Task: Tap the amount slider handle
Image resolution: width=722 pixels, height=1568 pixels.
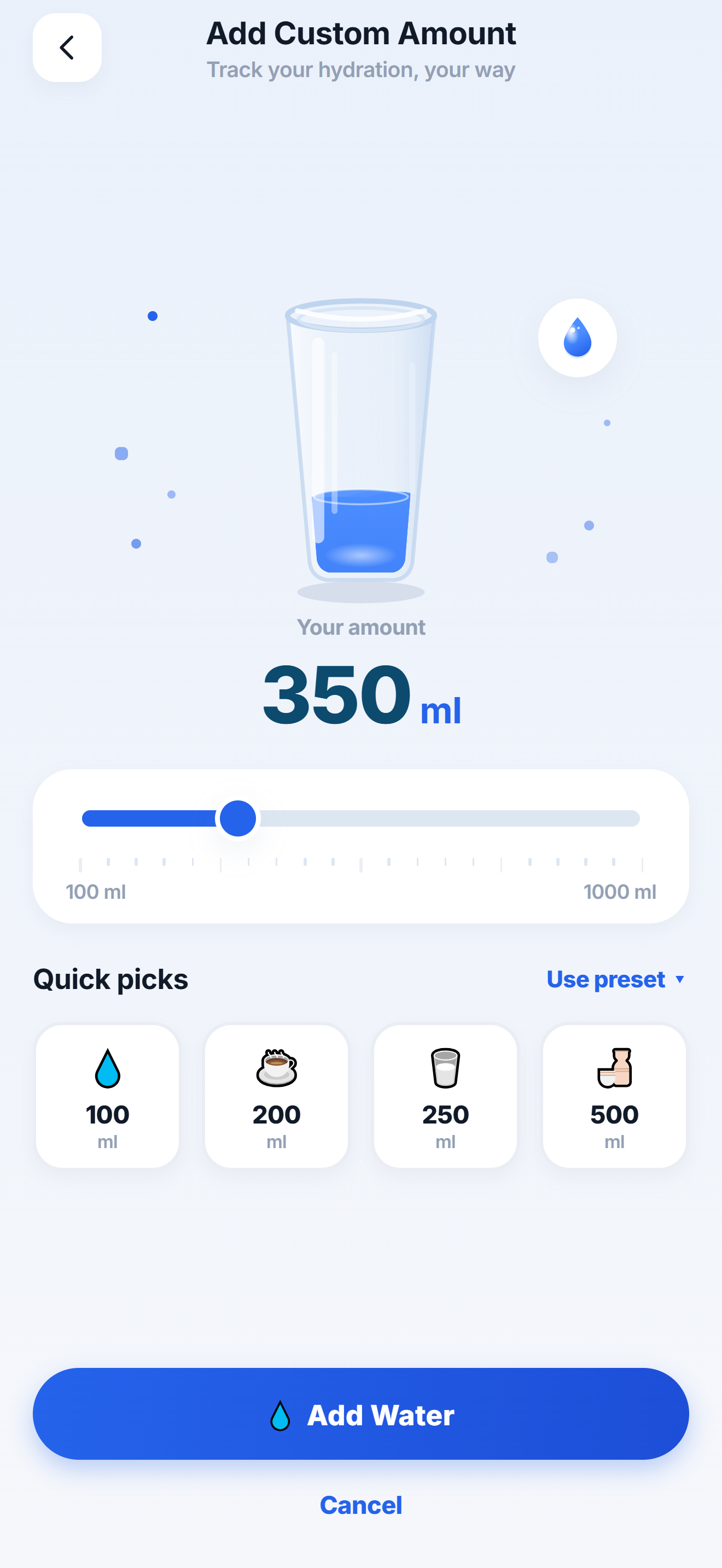Action: pos(237,818)
